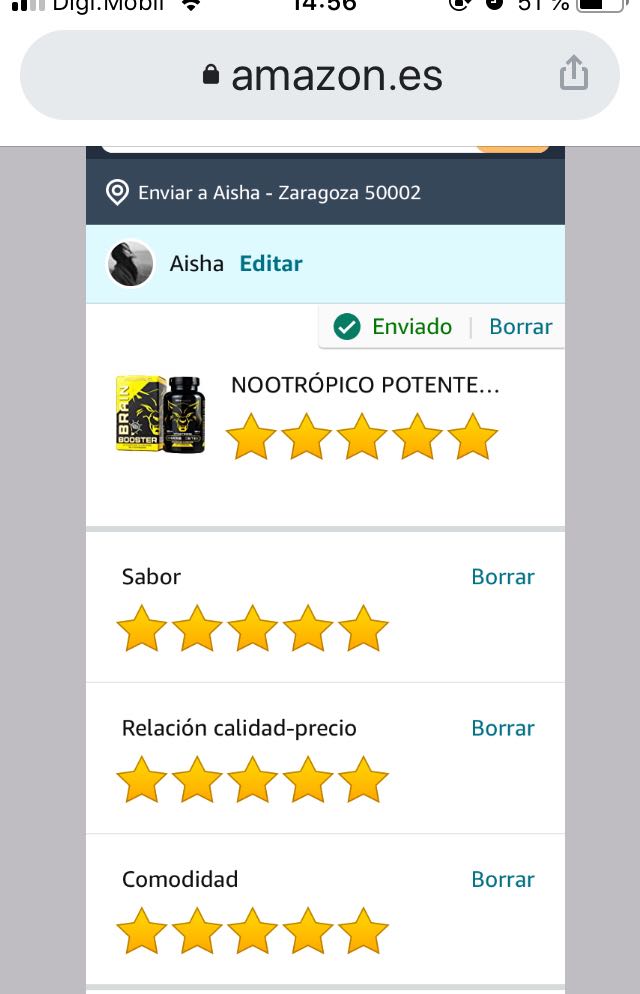Clear the Relación calidad-precio rating
The height and width of the screenshot is (994, 640).
pos(502,728)
